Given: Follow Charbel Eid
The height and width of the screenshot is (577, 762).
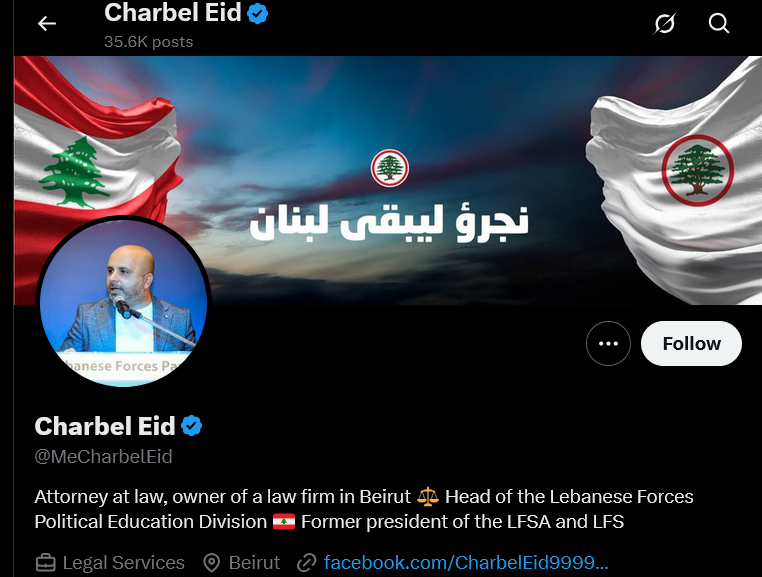Looking at the screenshot, I should [x=691, y=344].
